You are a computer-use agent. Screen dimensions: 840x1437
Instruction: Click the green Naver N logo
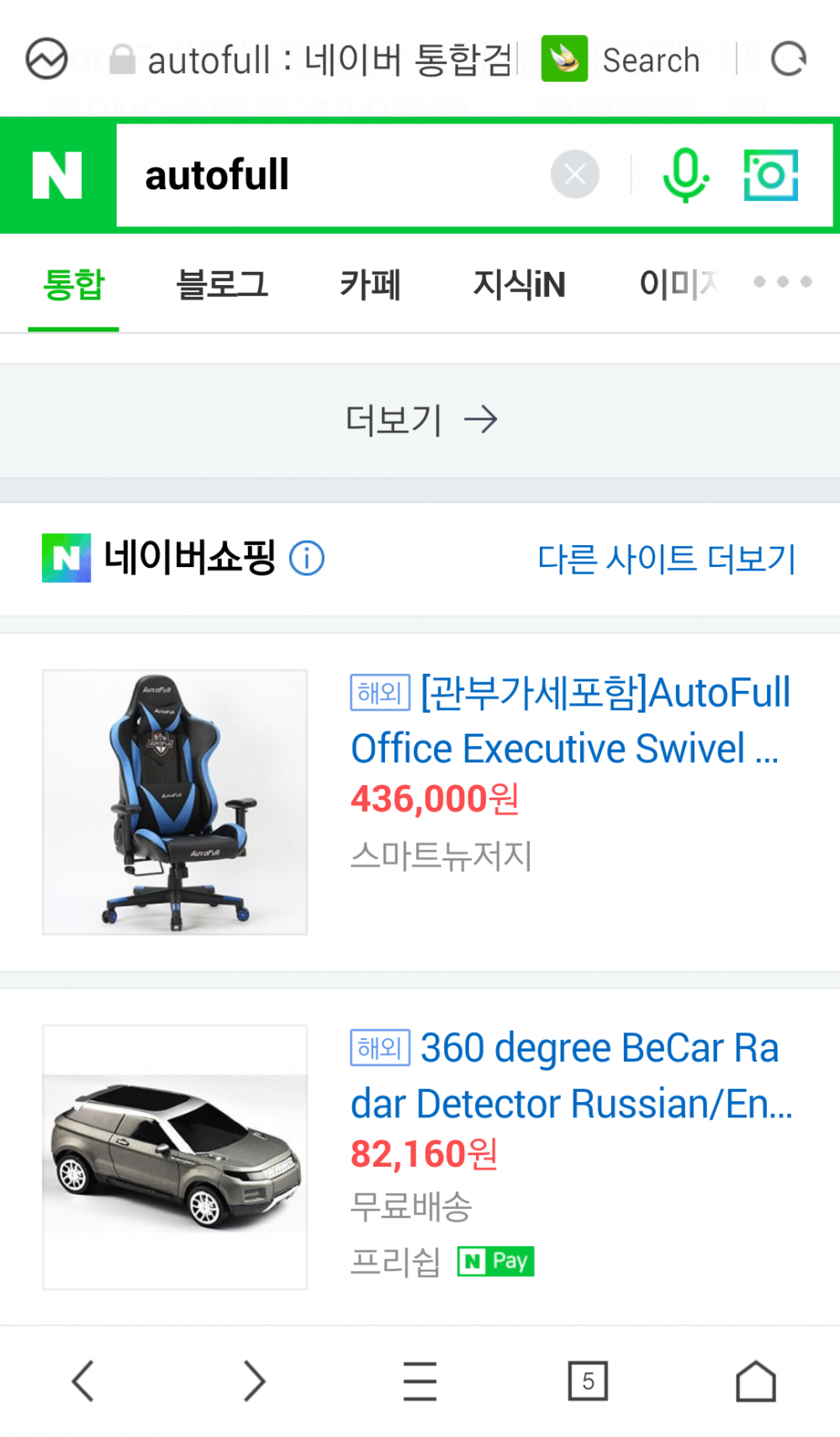tap(57, 175)
